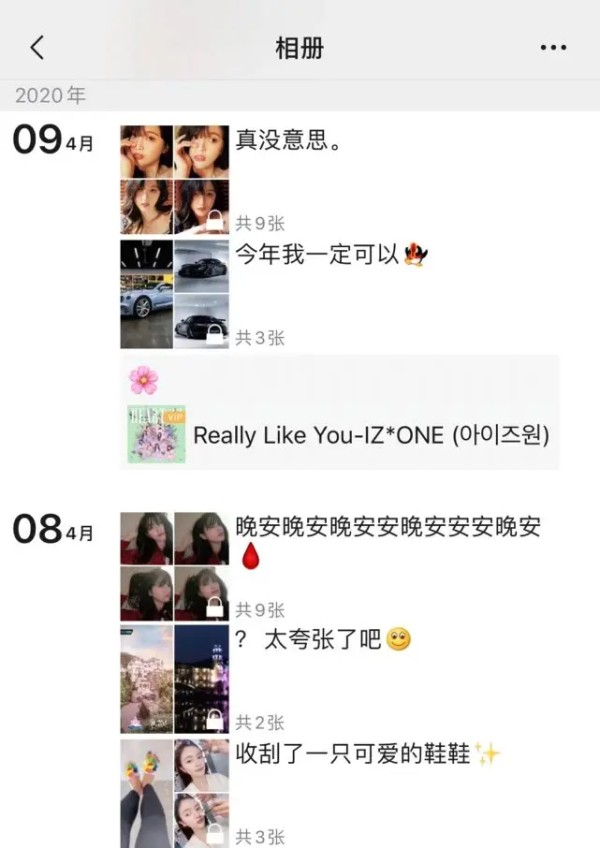
Task: Go back from the 相册 page
Action: tap(37, 47)
